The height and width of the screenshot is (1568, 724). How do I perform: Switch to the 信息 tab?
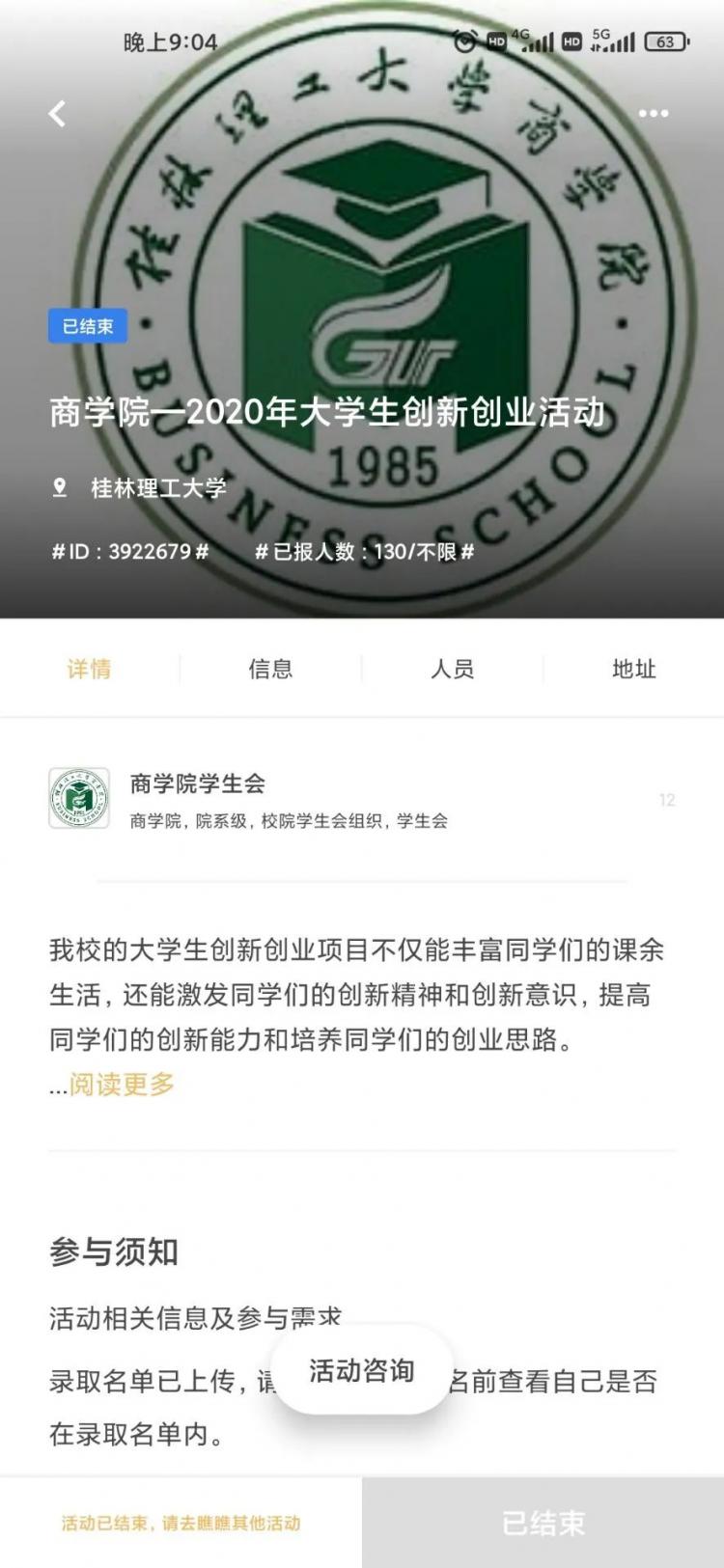(270, 669)
